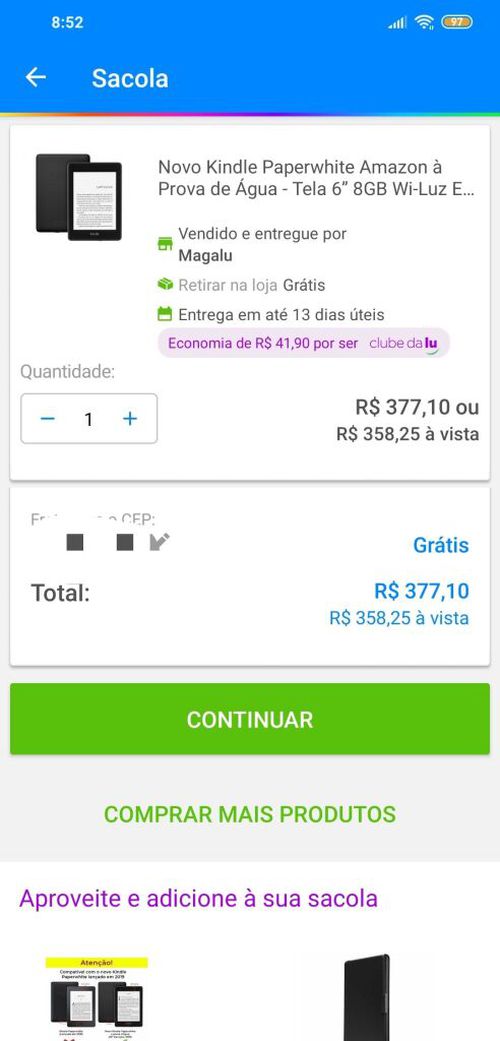Image resolution: width=500 pixels, height=1041 pixels.
Task: Open the Kindle Paperwhite product image
Action: click(x=79, y=197)
